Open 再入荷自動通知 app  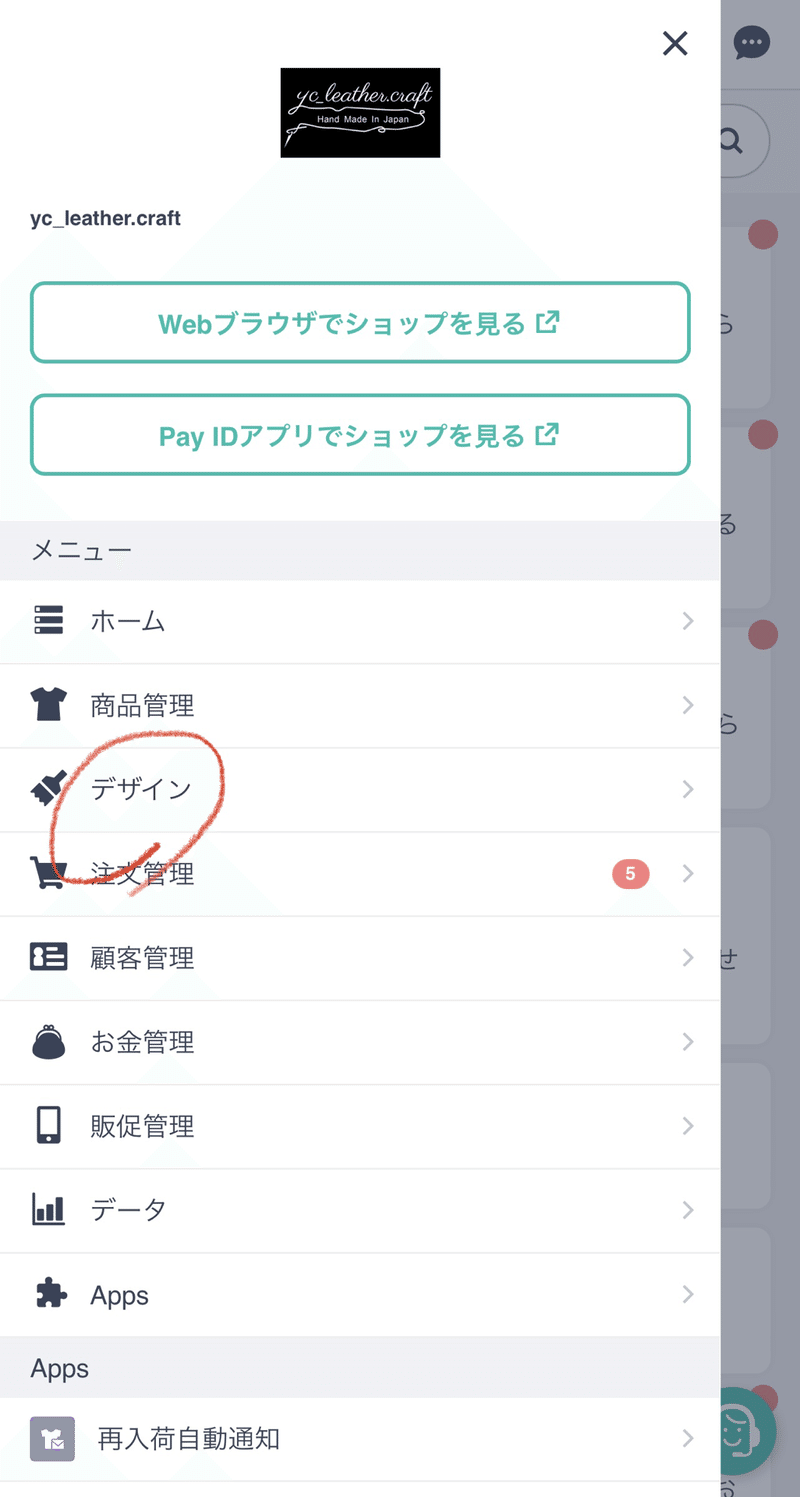(x=360, y=1439)
